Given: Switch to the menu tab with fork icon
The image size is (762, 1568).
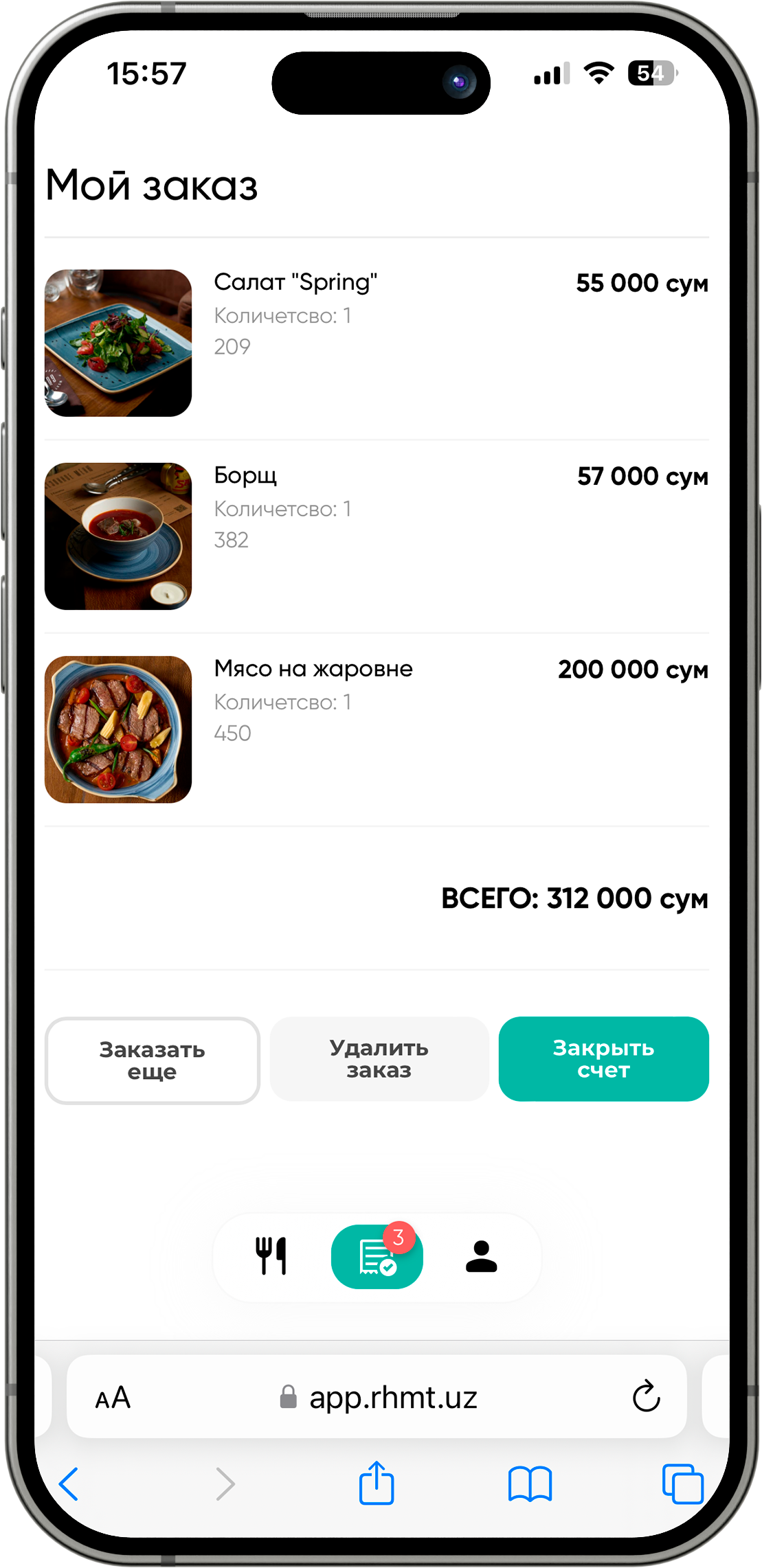Looking at the screenshot, I should tap(271, 1256).
